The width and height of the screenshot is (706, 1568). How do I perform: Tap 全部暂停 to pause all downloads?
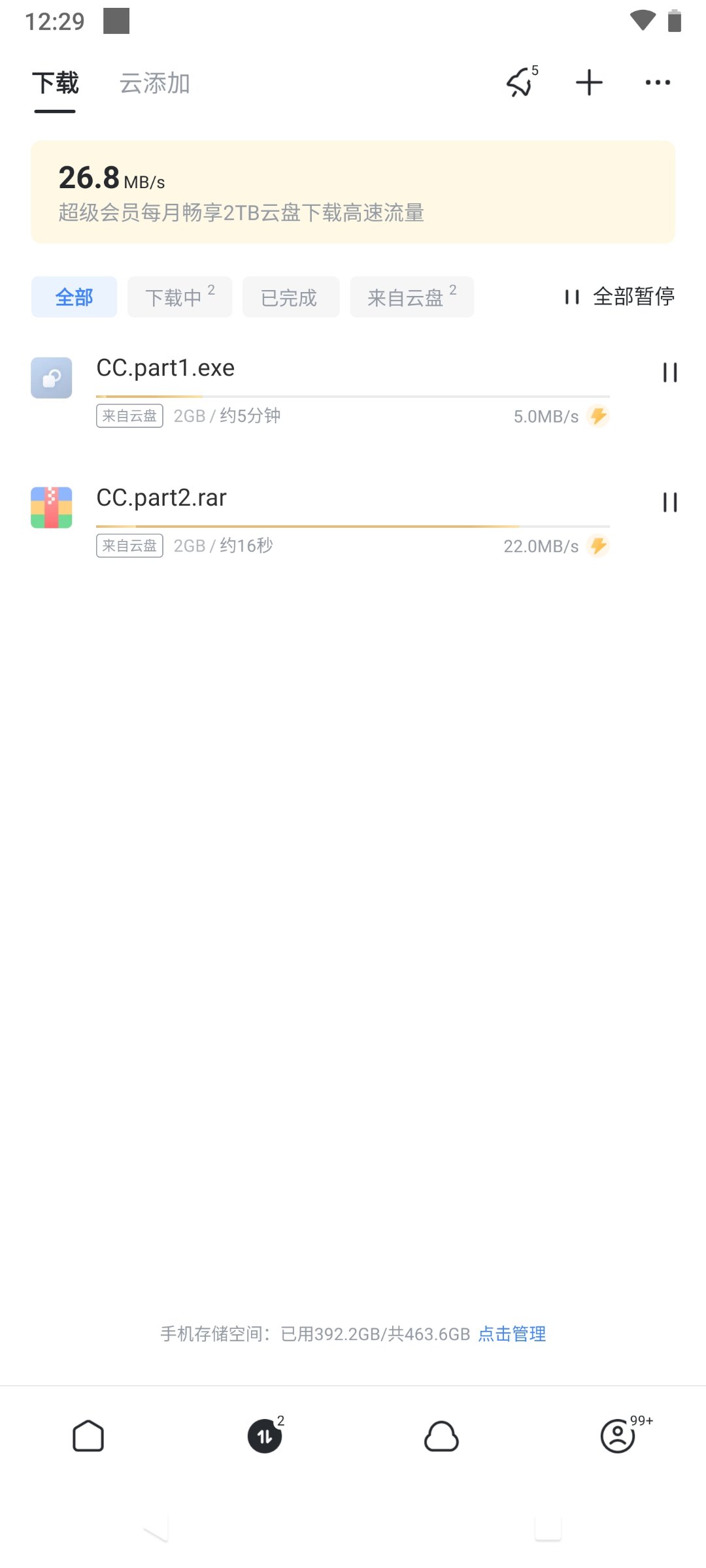(x=620, y=297)
